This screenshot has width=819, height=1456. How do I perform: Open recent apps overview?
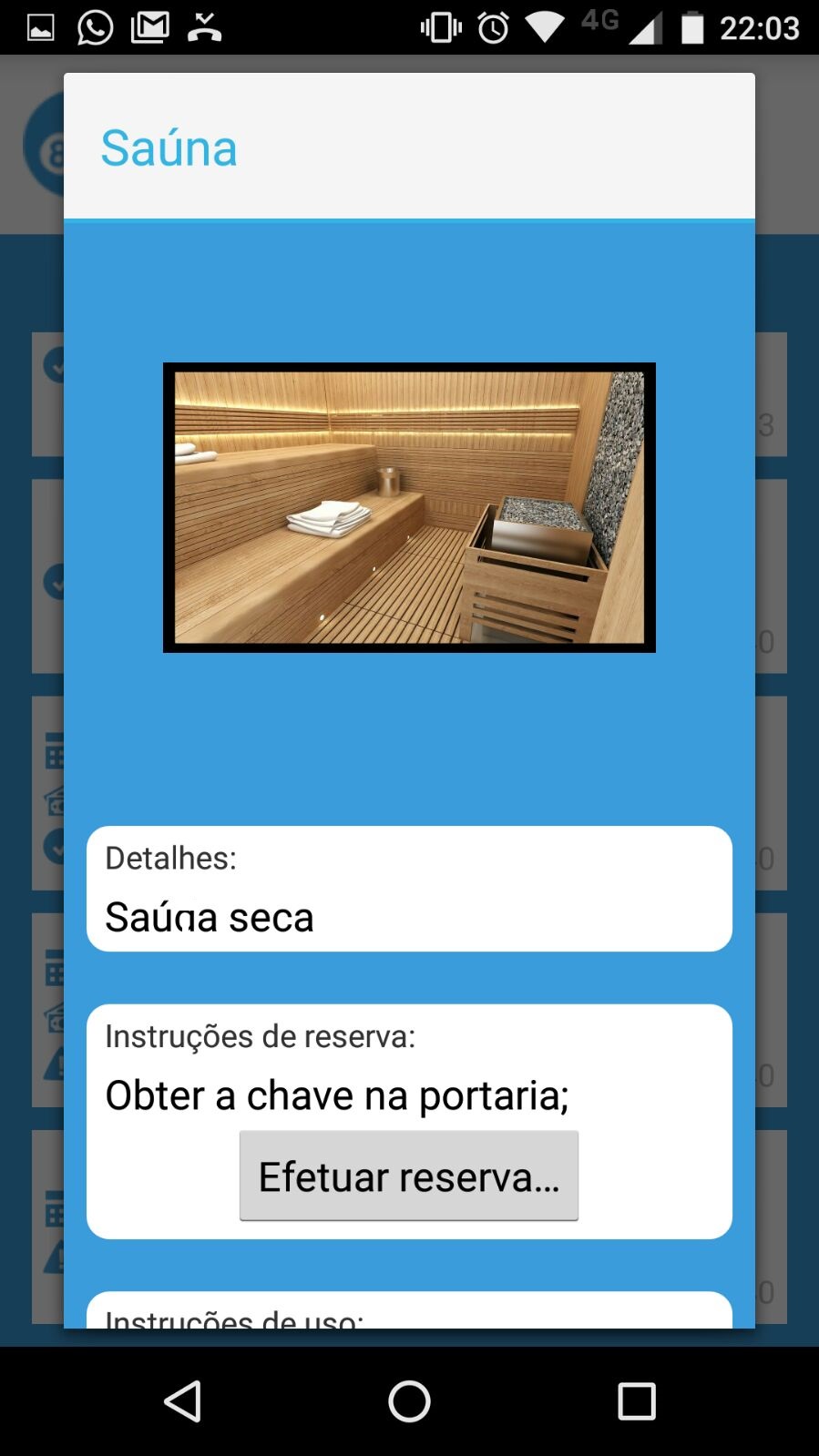coord(637,1401)
